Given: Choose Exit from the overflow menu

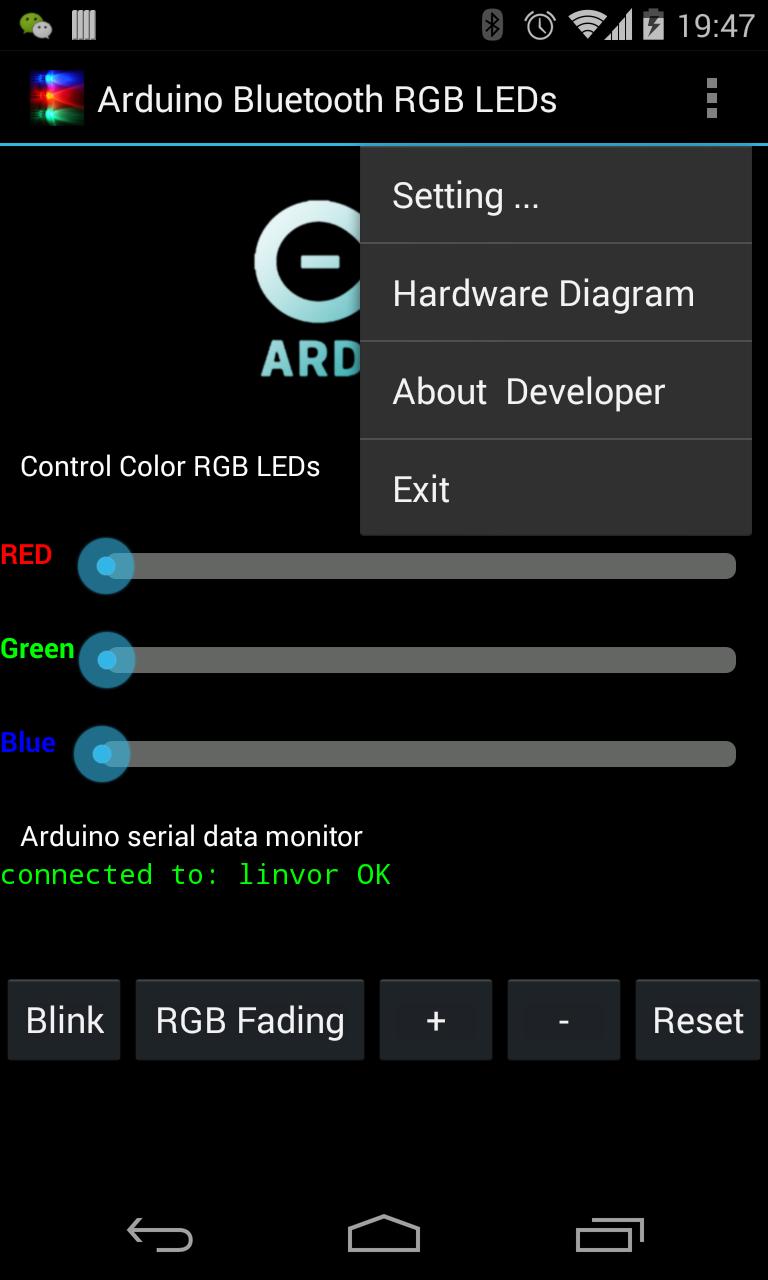Looking at the screenshot, I should 555,489.
